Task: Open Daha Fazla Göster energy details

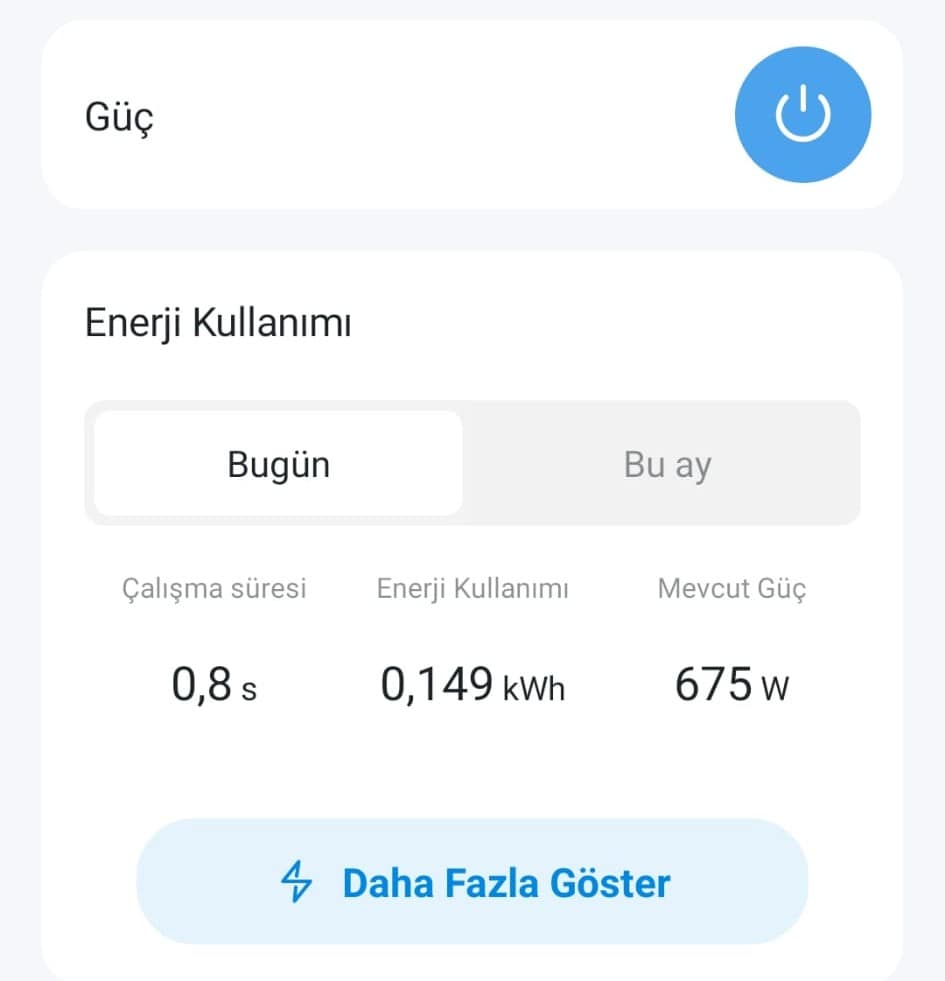Action: pyautogui.click(x=472, y=882)
